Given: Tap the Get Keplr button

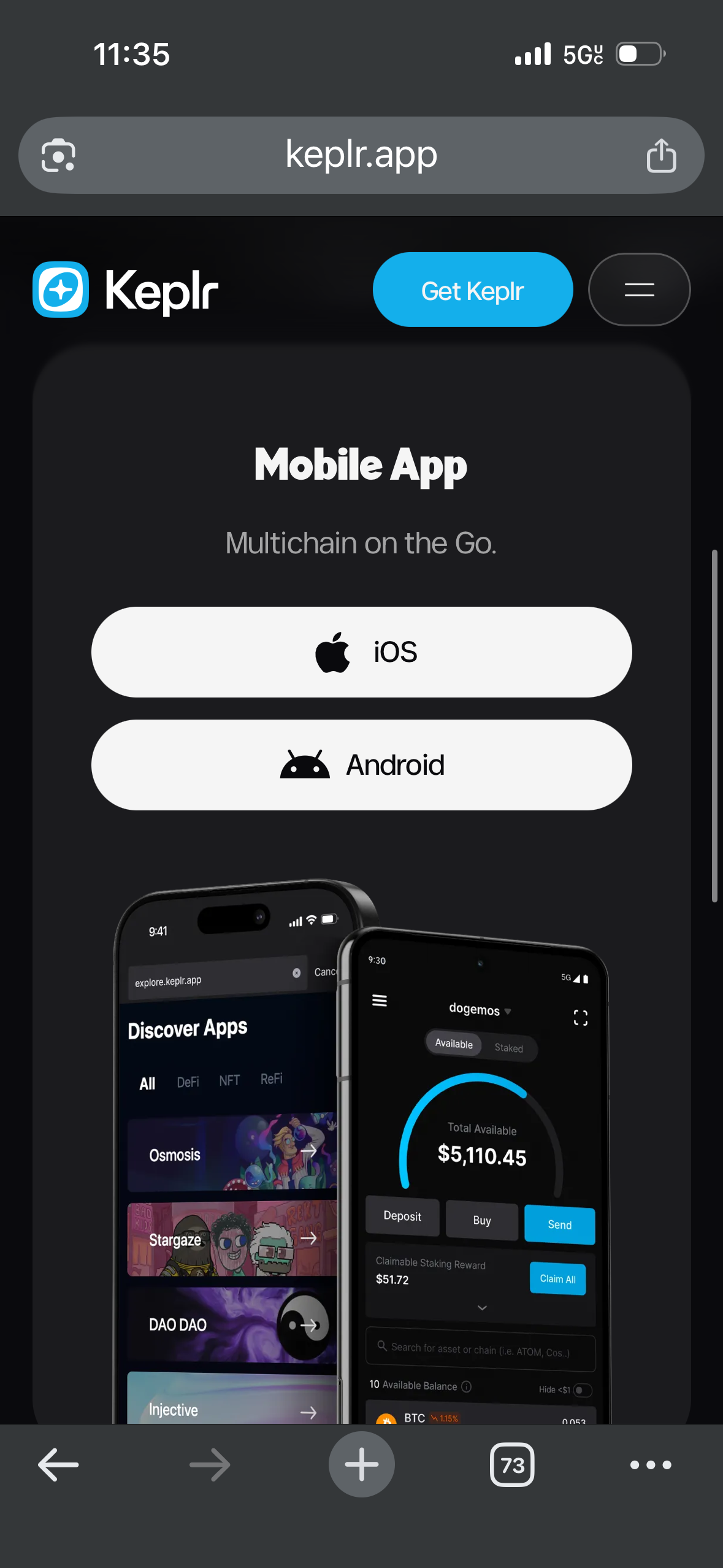Looking at the screenshot, I should coord(472,290).
